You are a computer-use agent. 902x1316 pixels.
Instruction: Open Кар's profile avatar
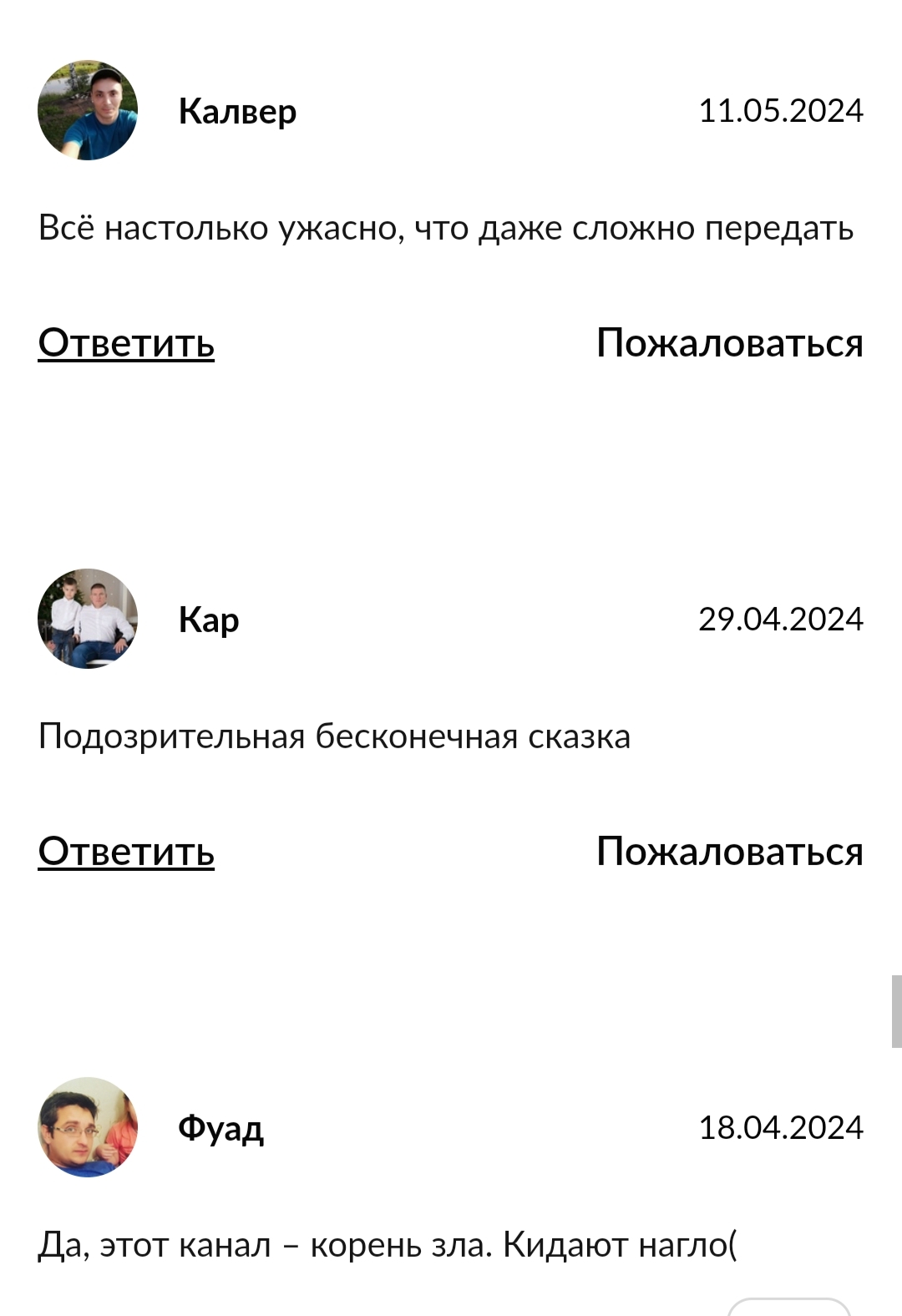[88, 619]
